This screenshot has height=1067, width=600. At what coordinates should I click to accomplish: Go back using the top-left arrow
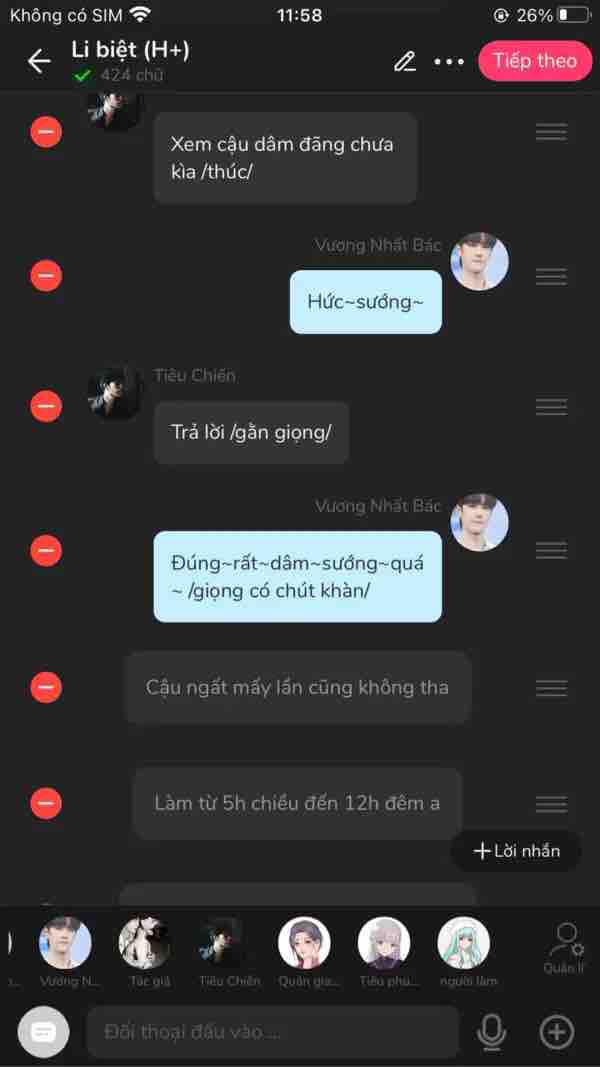pyautogui.click(x=39, y=61)
